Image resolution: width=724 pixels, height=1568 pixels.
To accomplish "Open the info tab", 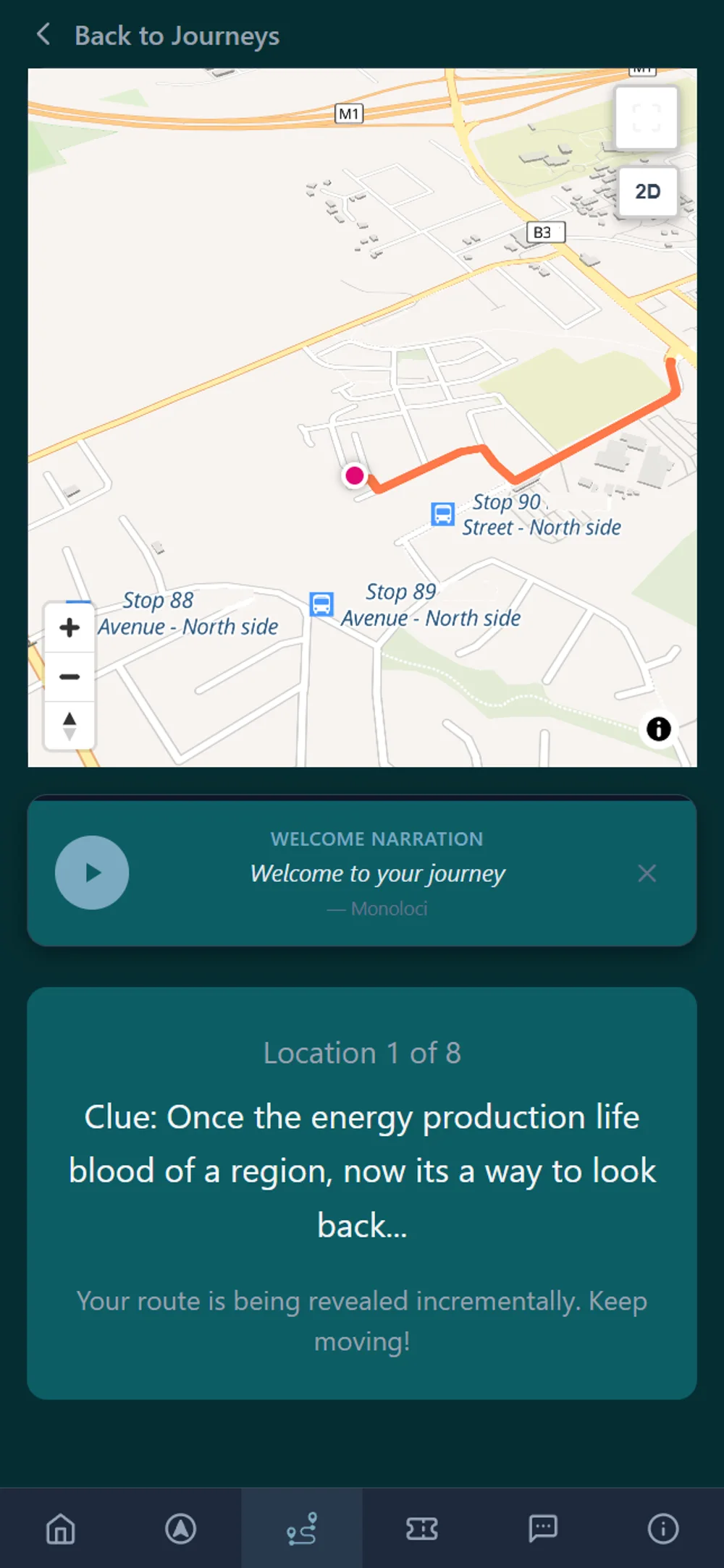I will click(x=663, y=1529).
